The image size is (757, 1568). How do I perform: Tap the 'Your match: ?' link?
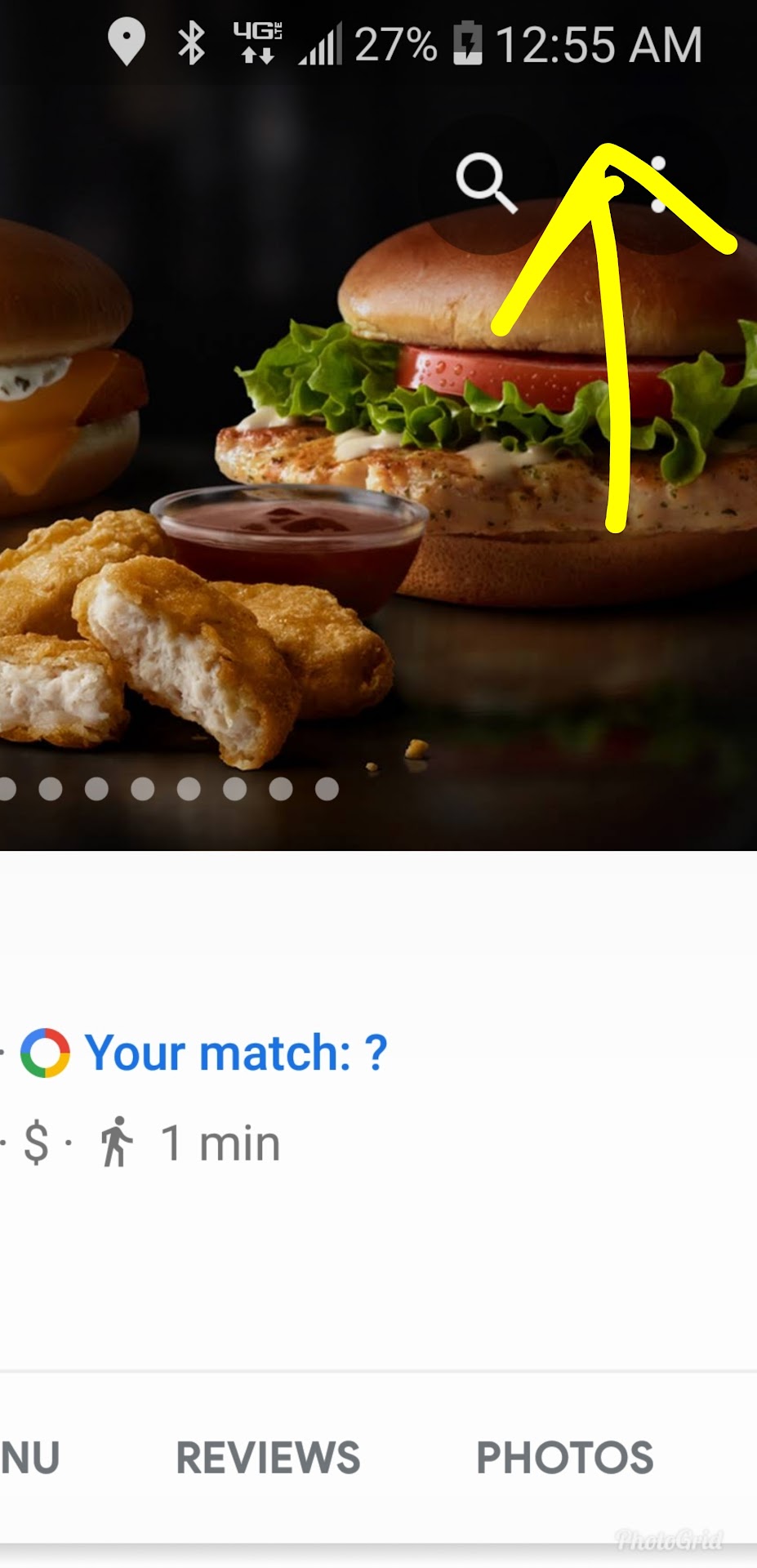[235, 1053]
